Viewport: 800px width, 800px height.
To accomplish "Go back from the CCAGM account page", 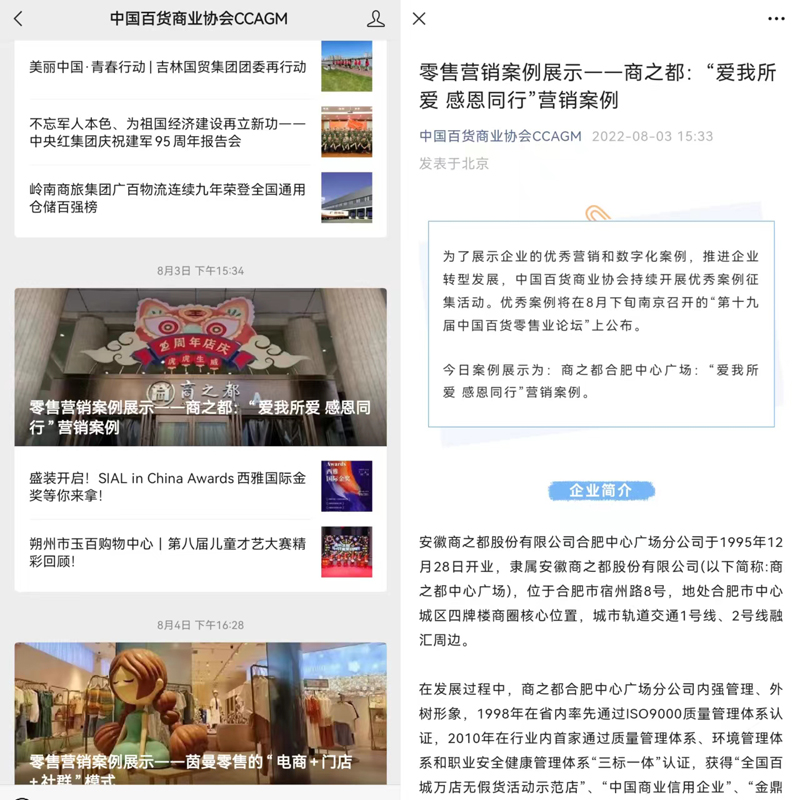I will (18, 19).
